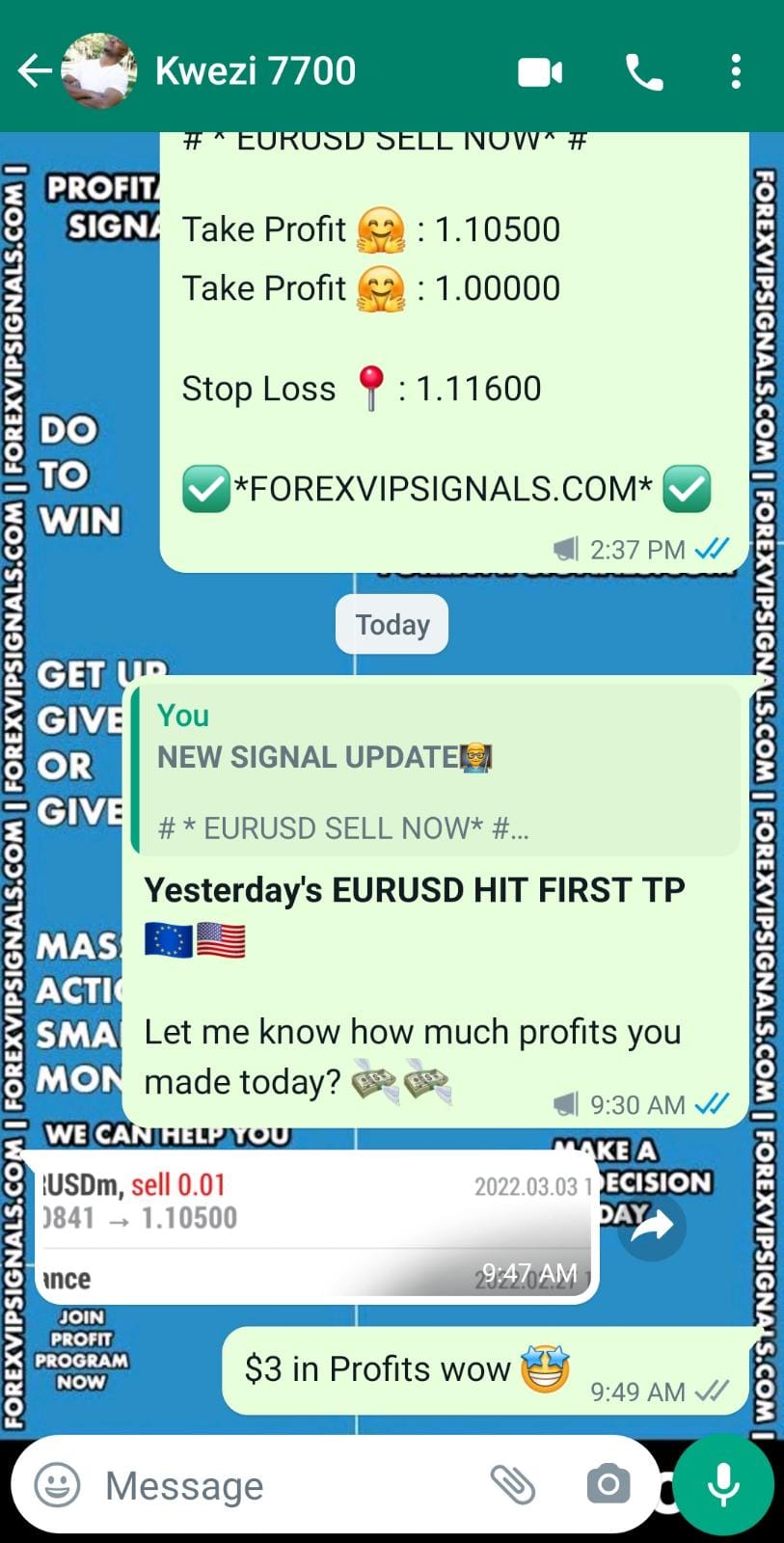The image size is (784, 1543).
Task: Attach a file with the paperclip
Action: (513, 1485)
